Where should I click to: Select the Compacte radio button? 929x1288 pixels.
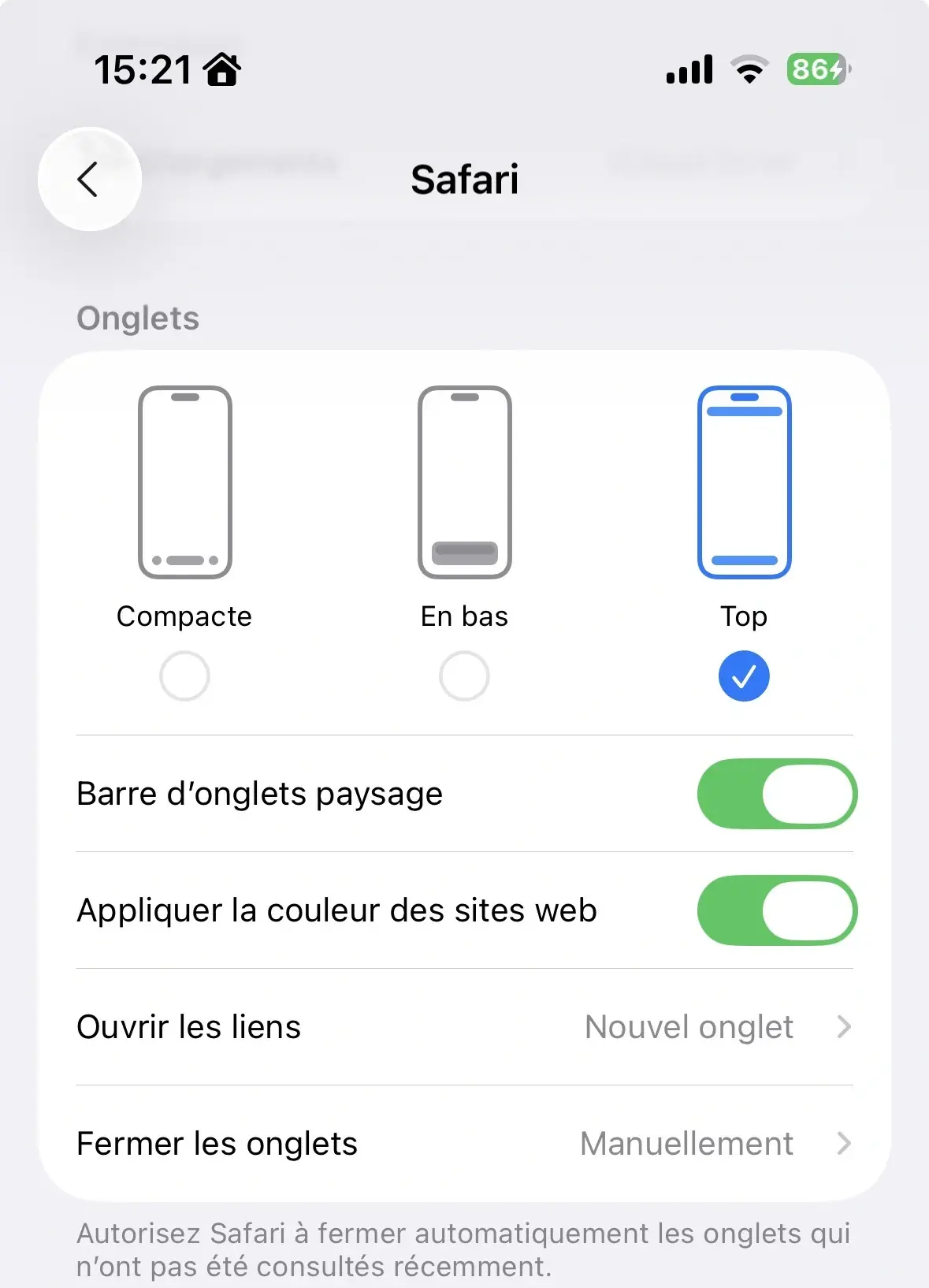(x=184, y=676)
